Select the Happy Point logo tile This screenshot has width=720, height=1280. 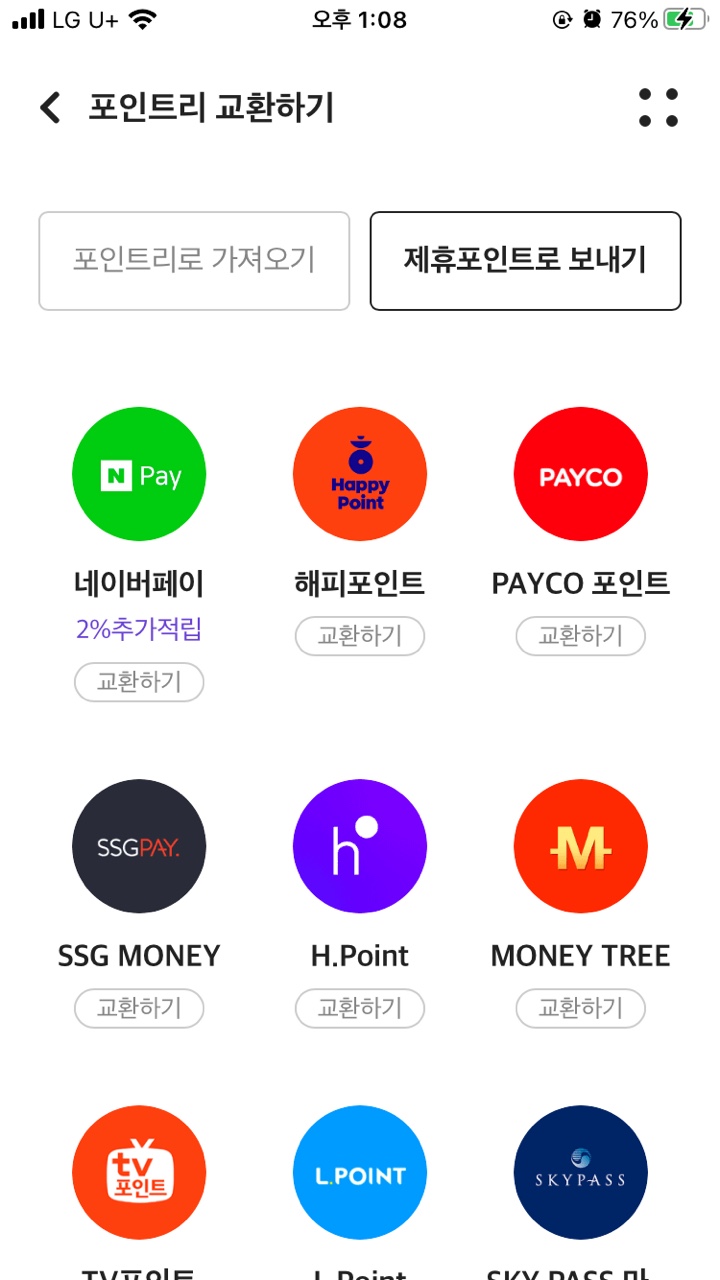coord(360,474)
